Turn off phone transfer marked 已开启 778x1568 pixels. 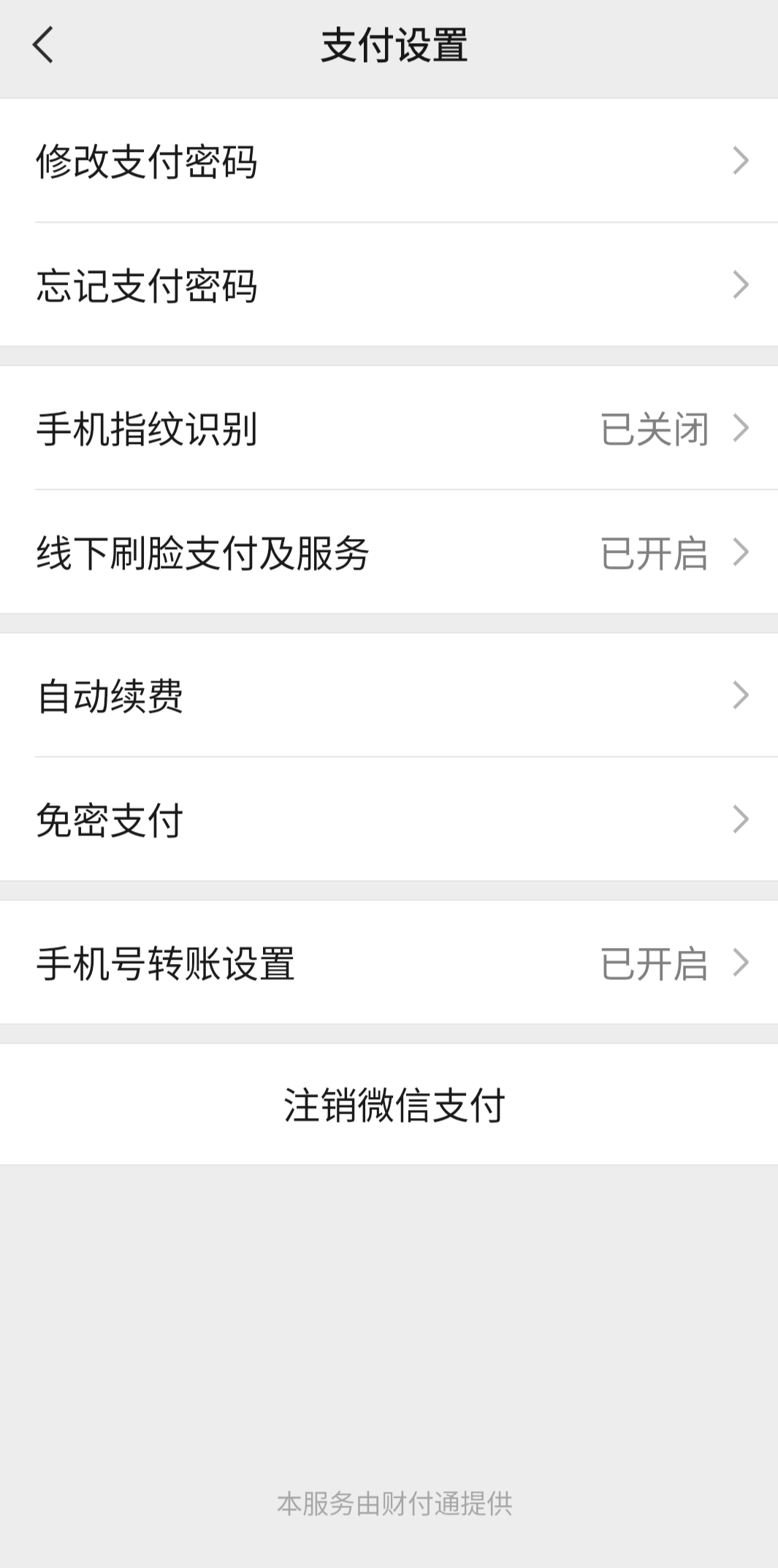tap(656, 963)
